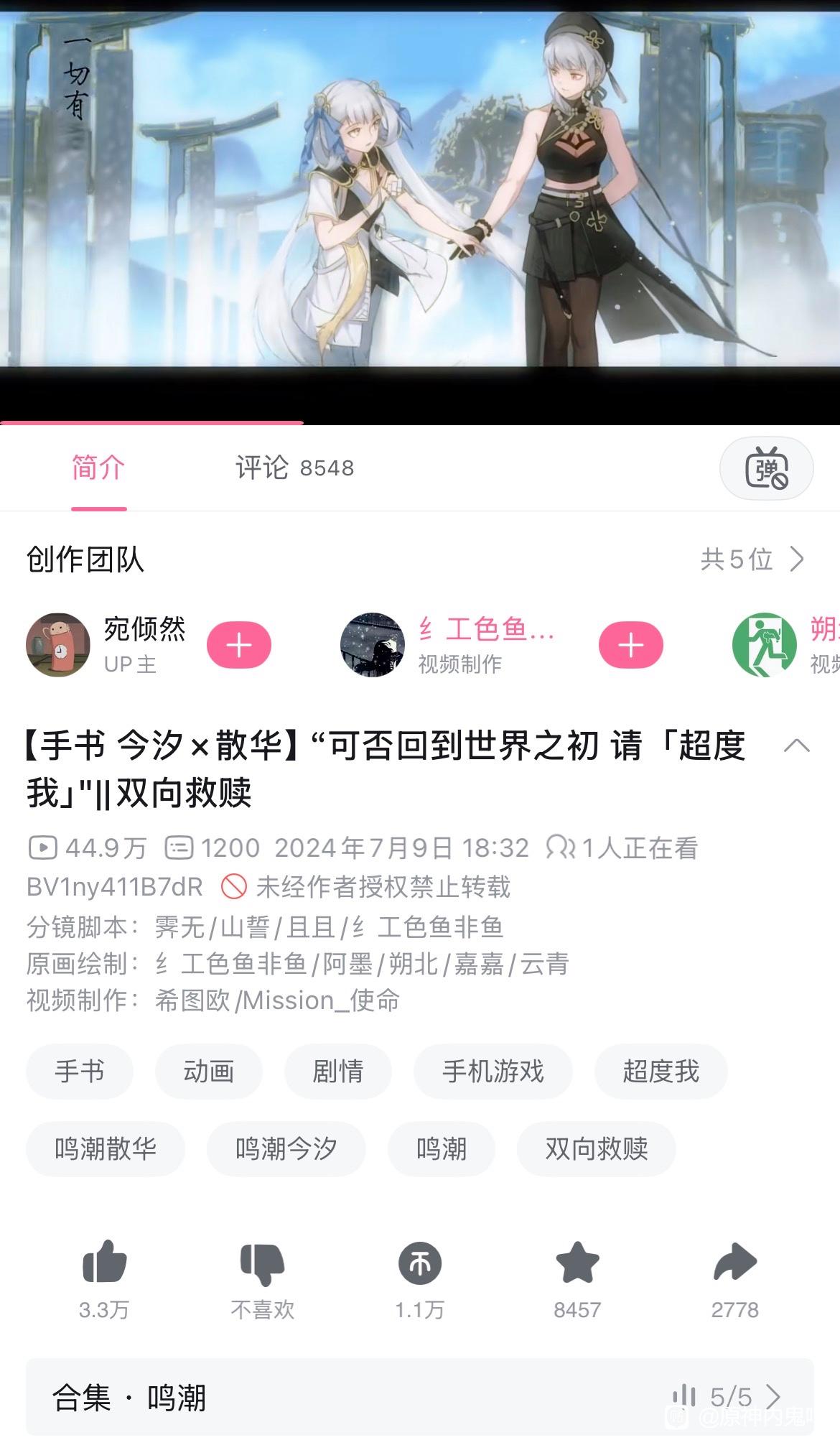
Task: Open the 手书 tag
Action: [80, 1071]
